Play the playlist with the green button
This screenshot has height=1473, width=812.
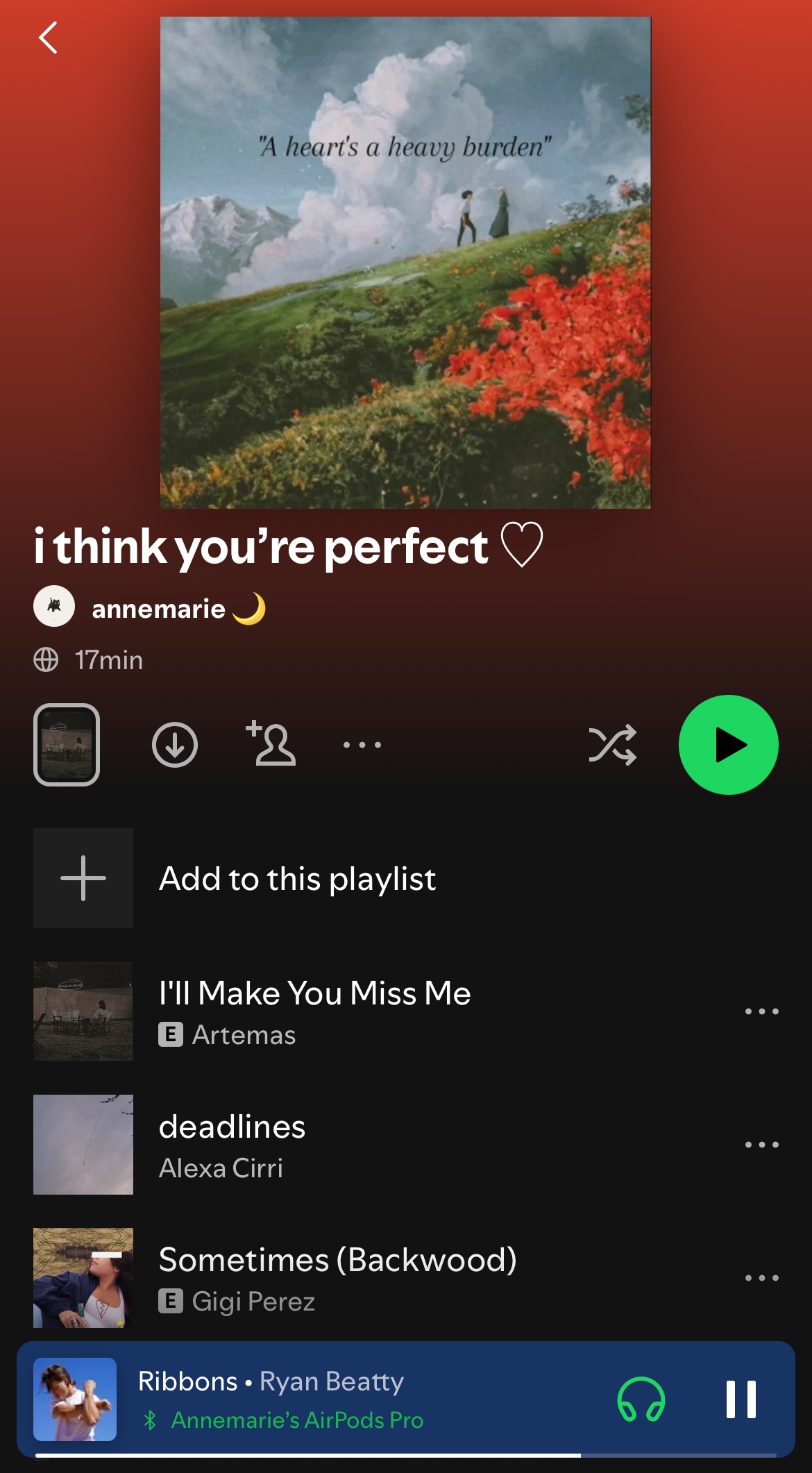728,745
